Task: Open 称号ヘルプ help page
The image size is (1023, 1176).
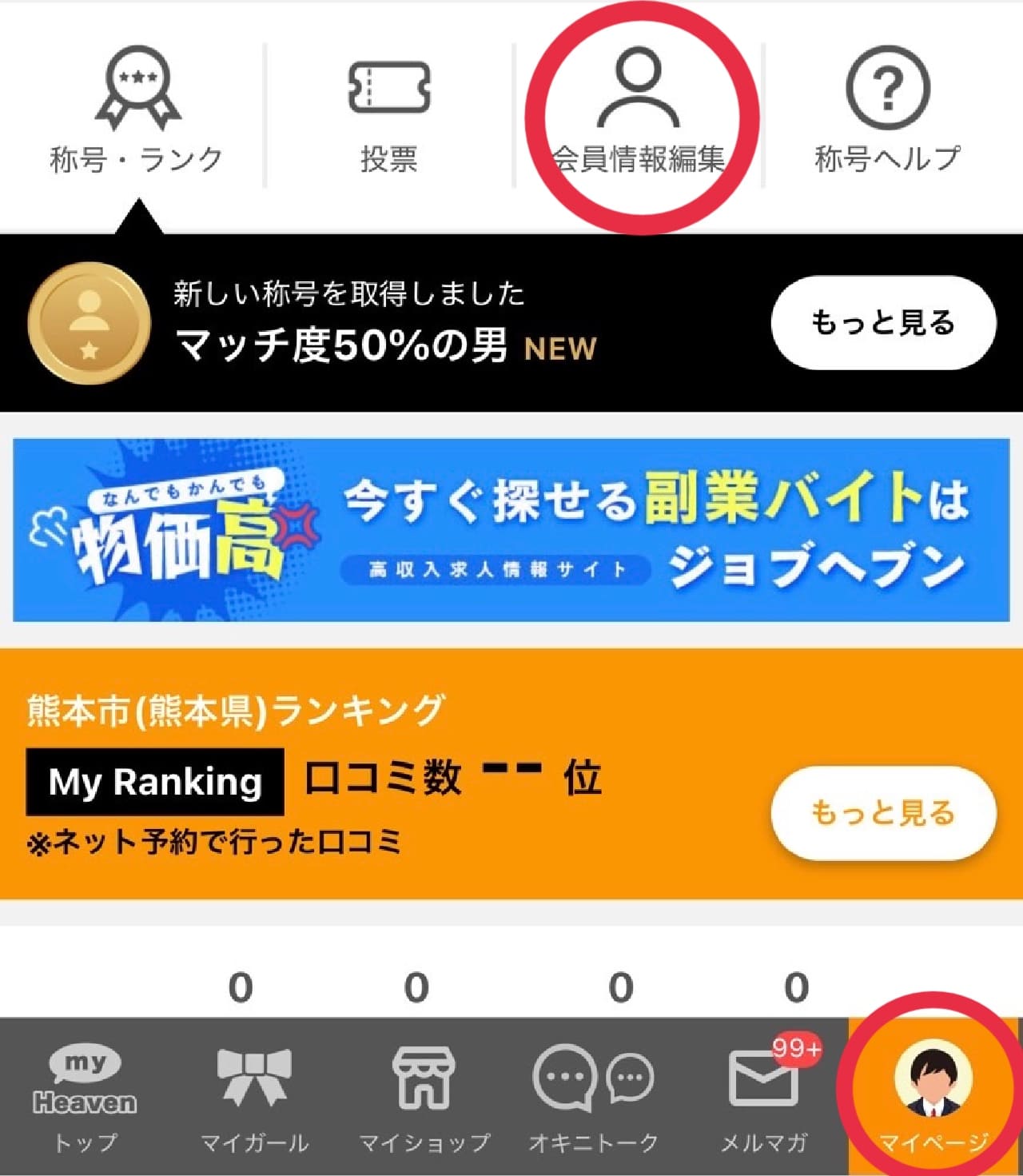Action: tap(887, 112)
